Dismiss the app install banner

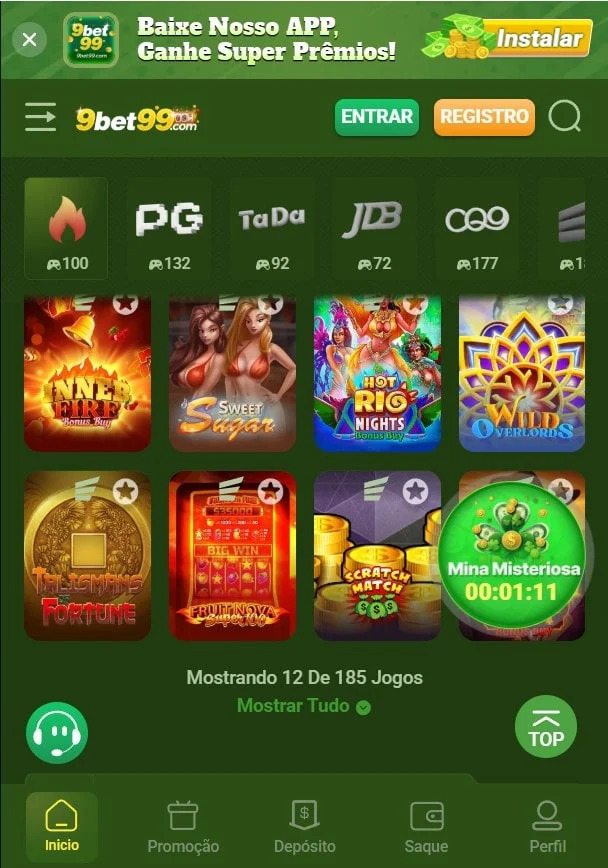30,40
